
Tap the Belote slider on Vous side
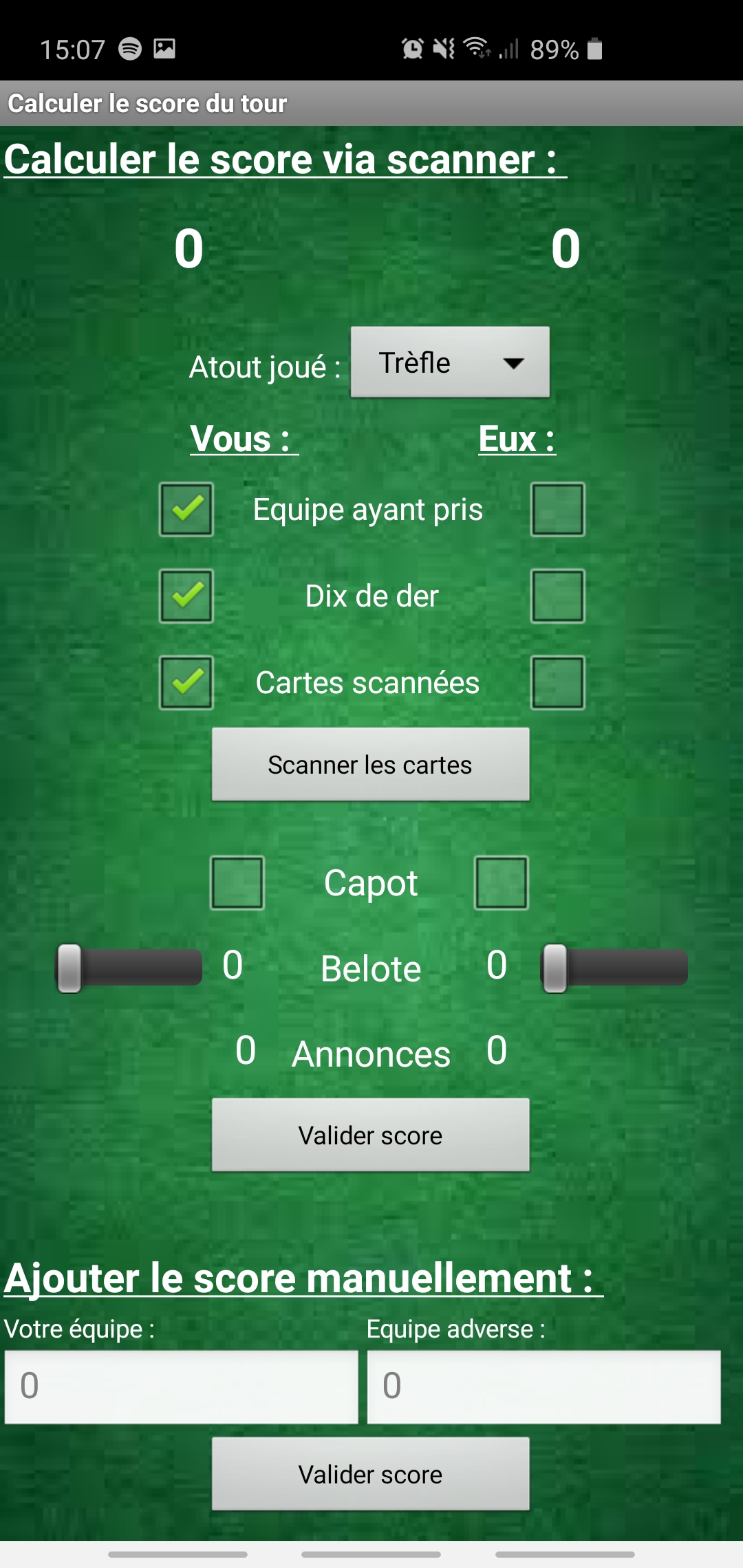tap(129, 968)
